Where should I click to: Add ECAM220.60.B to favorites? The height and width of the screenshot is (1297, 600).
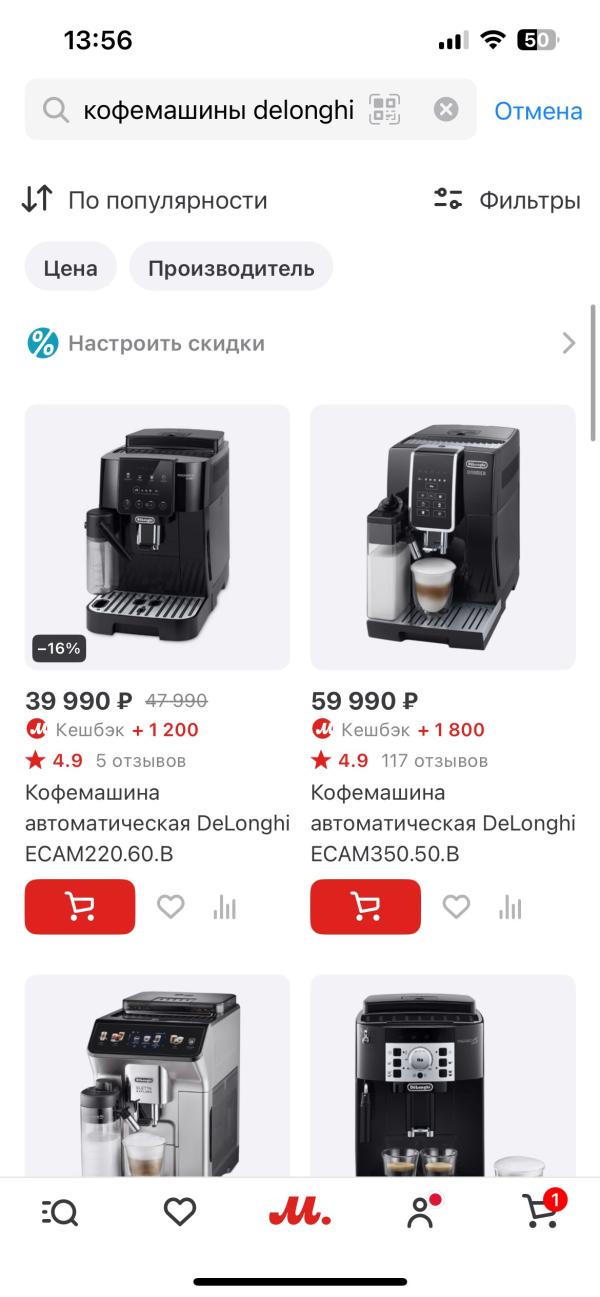pyautogui.click(x=171, y=907)
